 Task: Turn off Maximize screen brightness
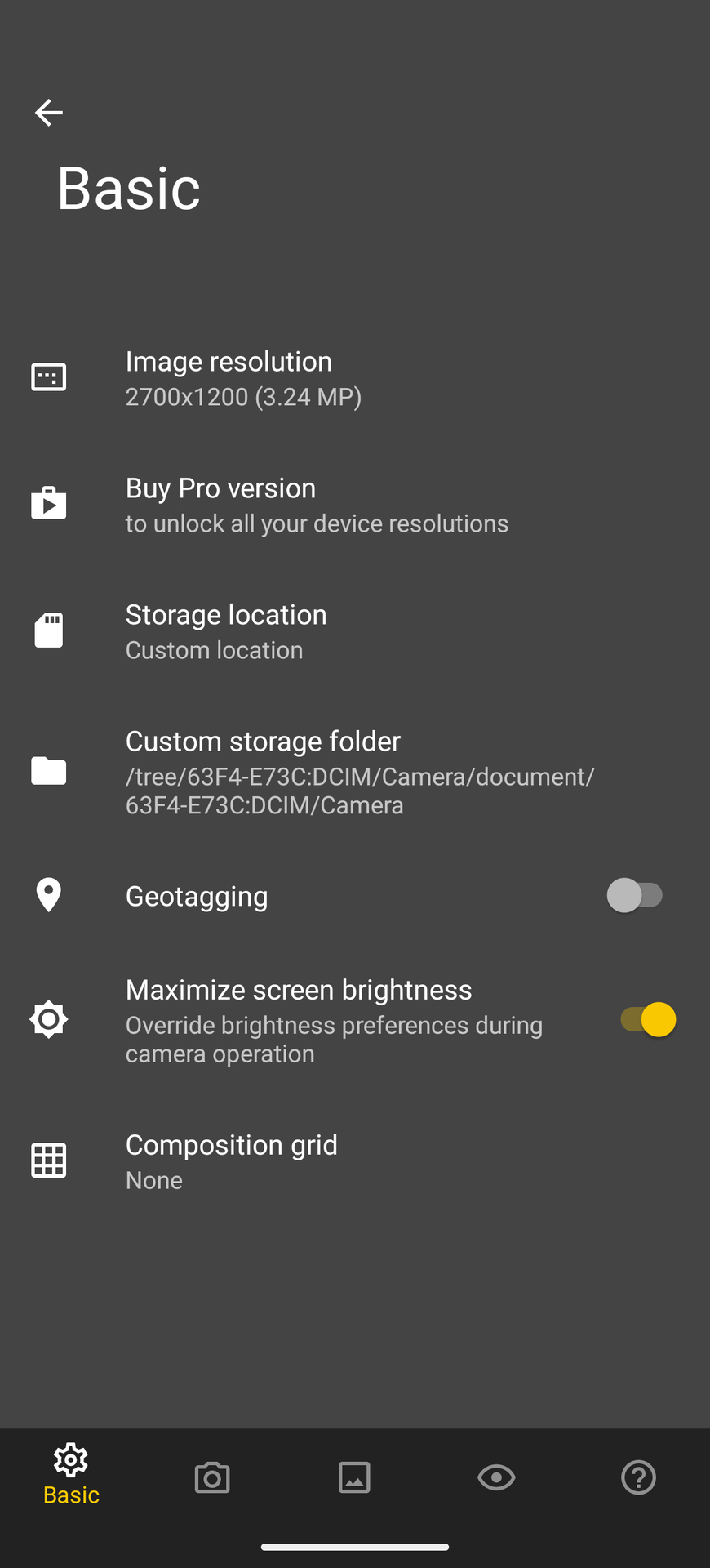click(x=648, y=1020)
